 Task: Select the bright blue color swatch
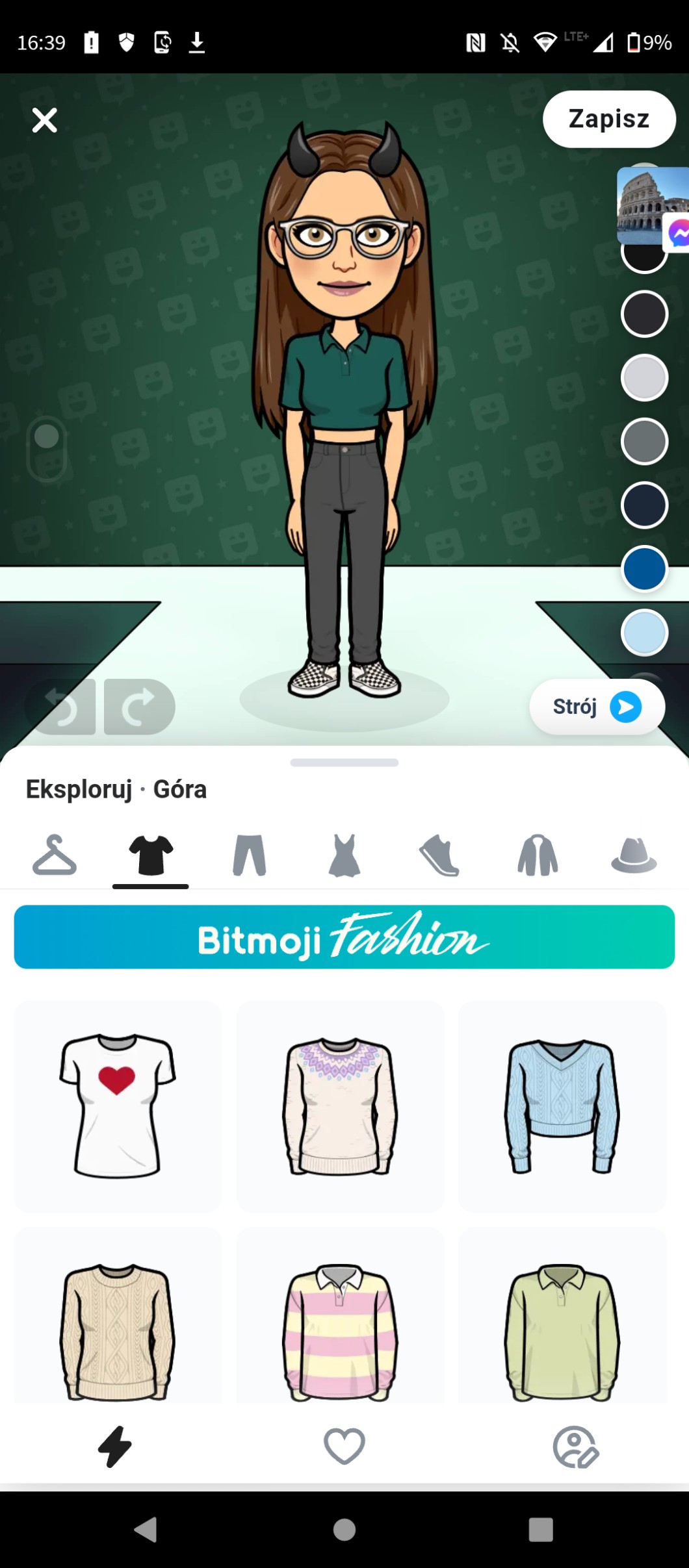pos(644,569)
